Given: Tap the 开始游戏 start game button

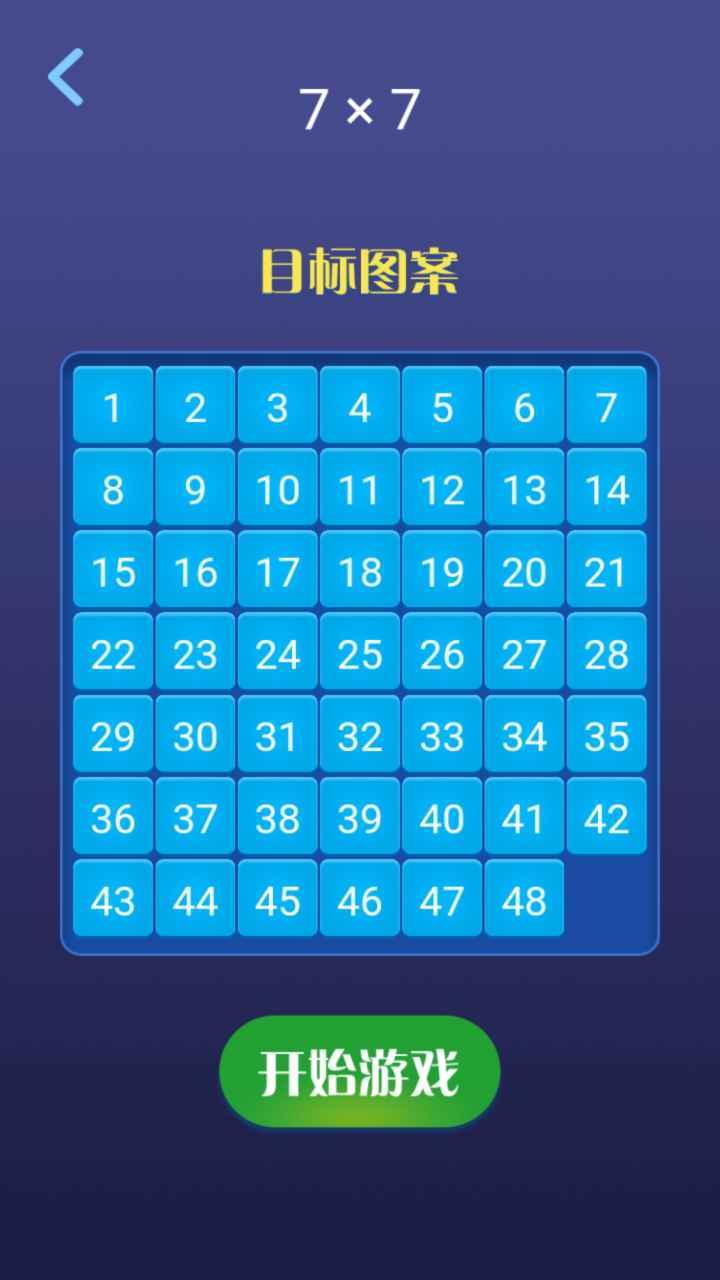Looking at the screenshot, I should tap(359, 1073).
